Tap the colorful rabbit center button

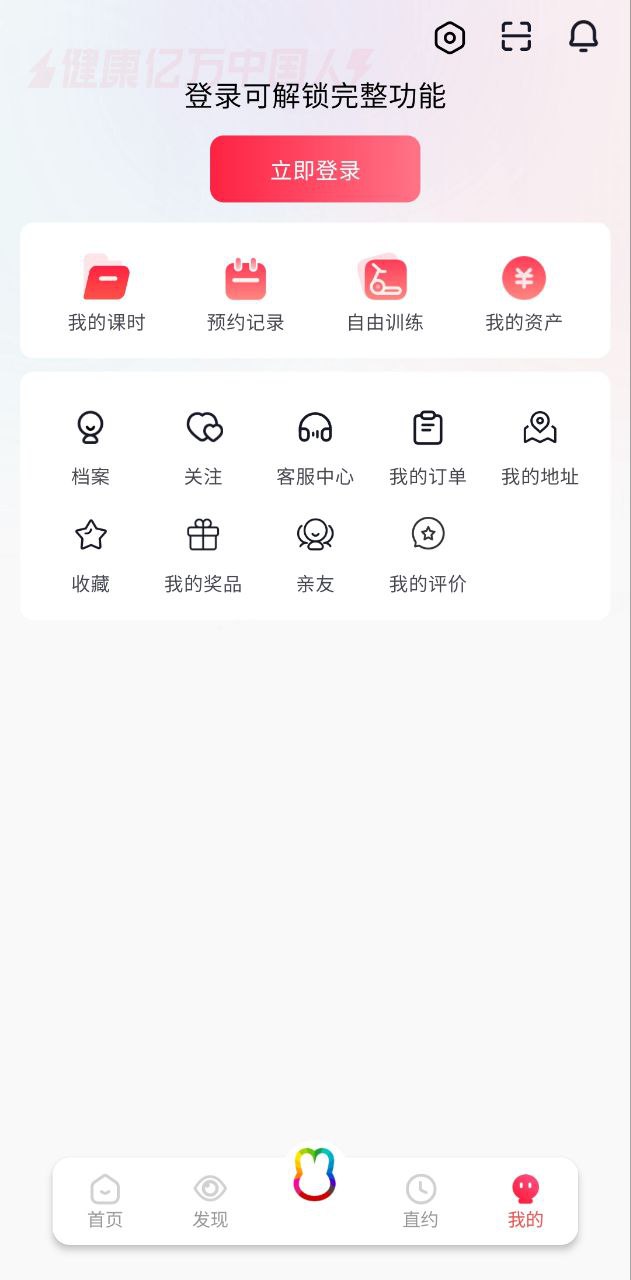click(315, 1175)
